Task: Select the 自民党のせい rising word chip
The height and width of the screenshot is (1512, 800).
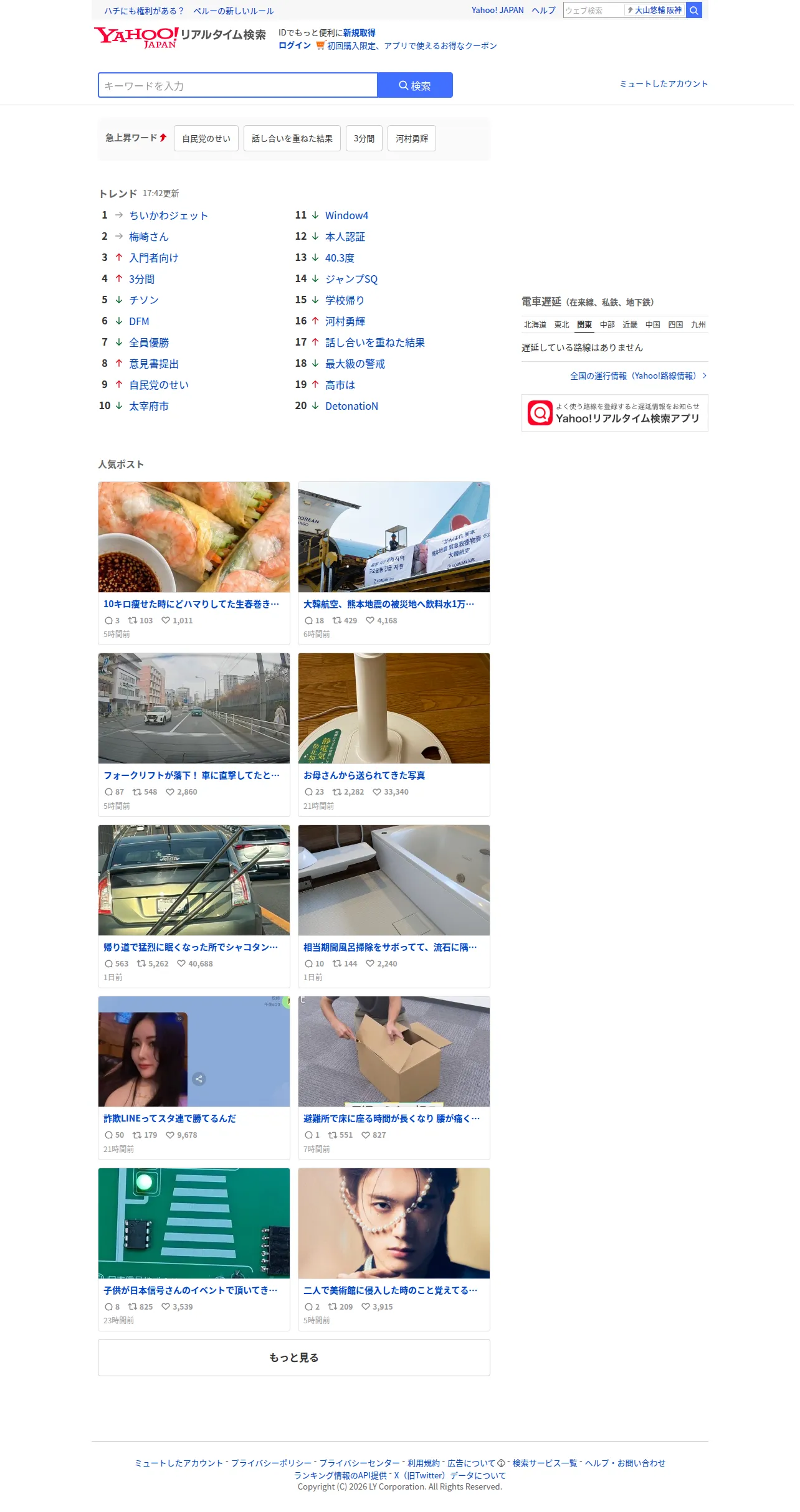Action: tap(206, 138)
